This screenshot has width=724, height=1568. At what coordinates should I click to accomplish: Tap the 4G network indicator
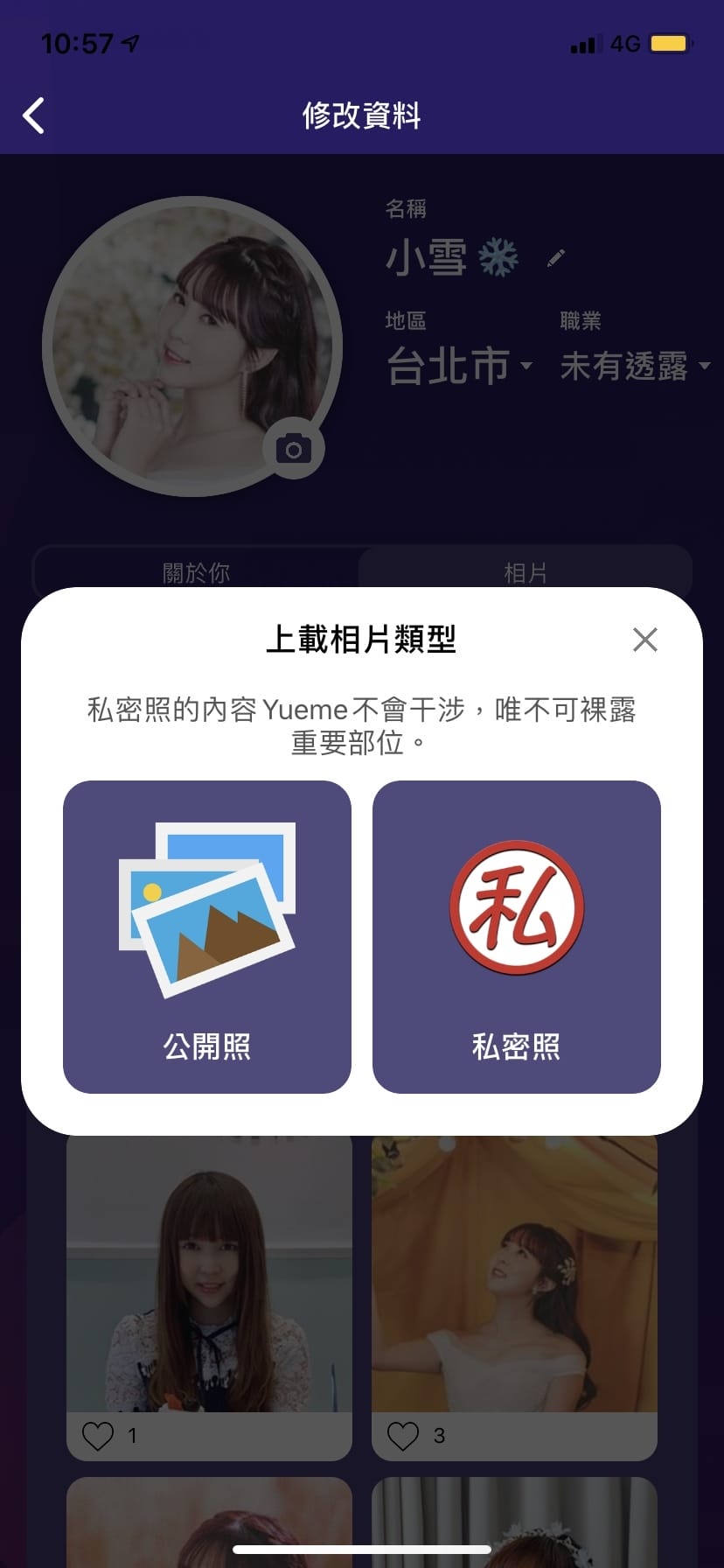[x=623, y=42]
